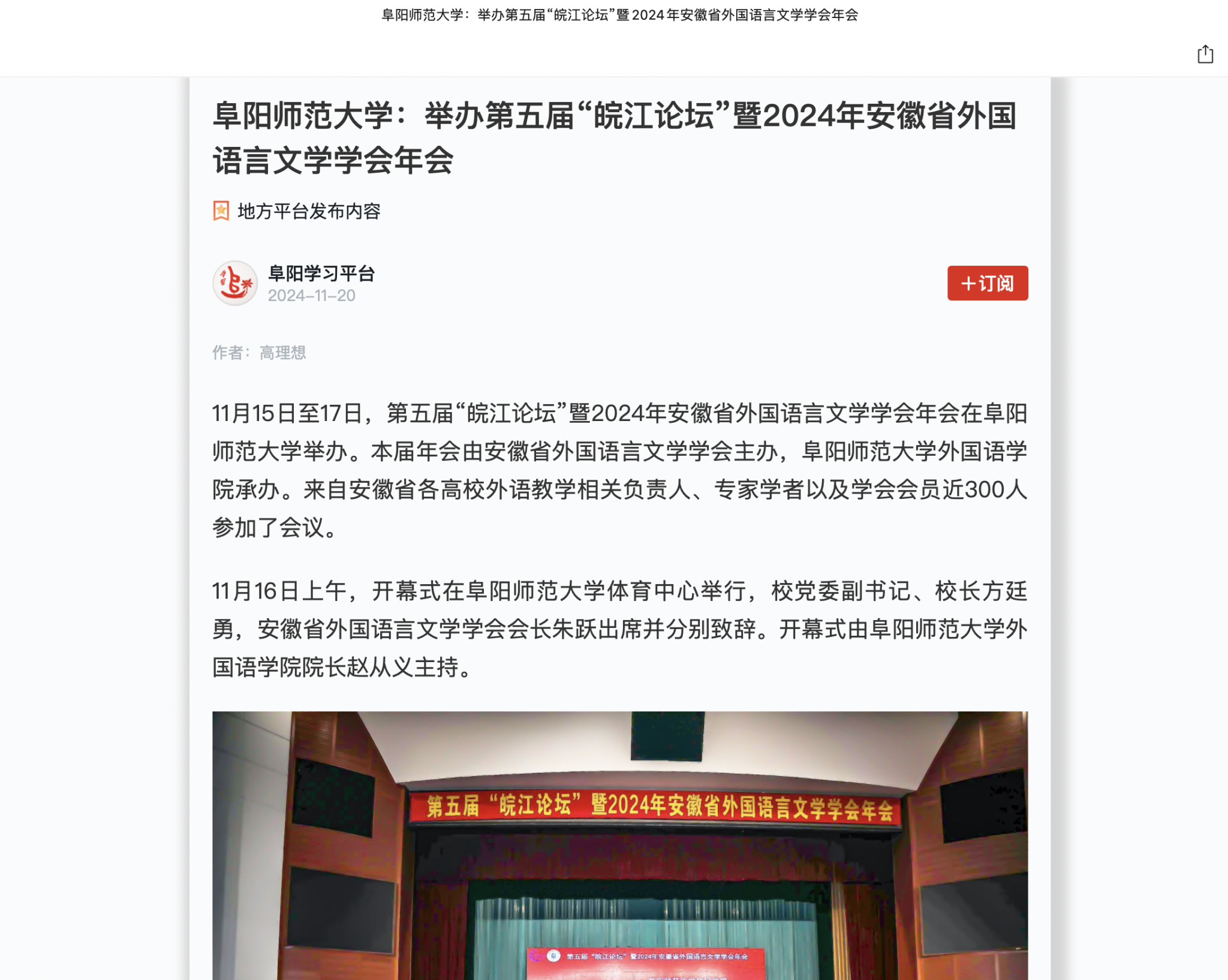Share this article via the share icon

point(1205,55)
